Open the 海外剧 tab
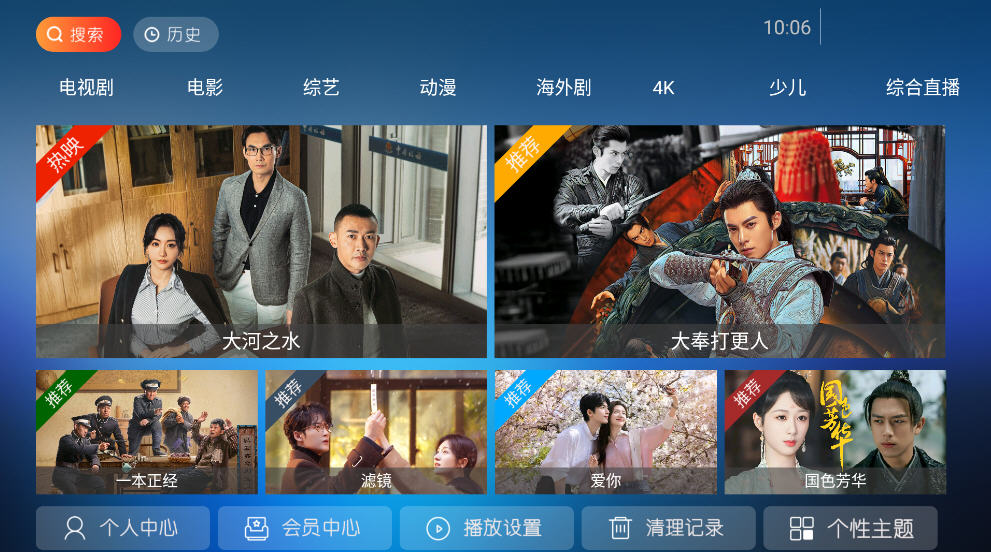This screenshot has height=552, width=991. pyautogui.click(x=563, y=88)
